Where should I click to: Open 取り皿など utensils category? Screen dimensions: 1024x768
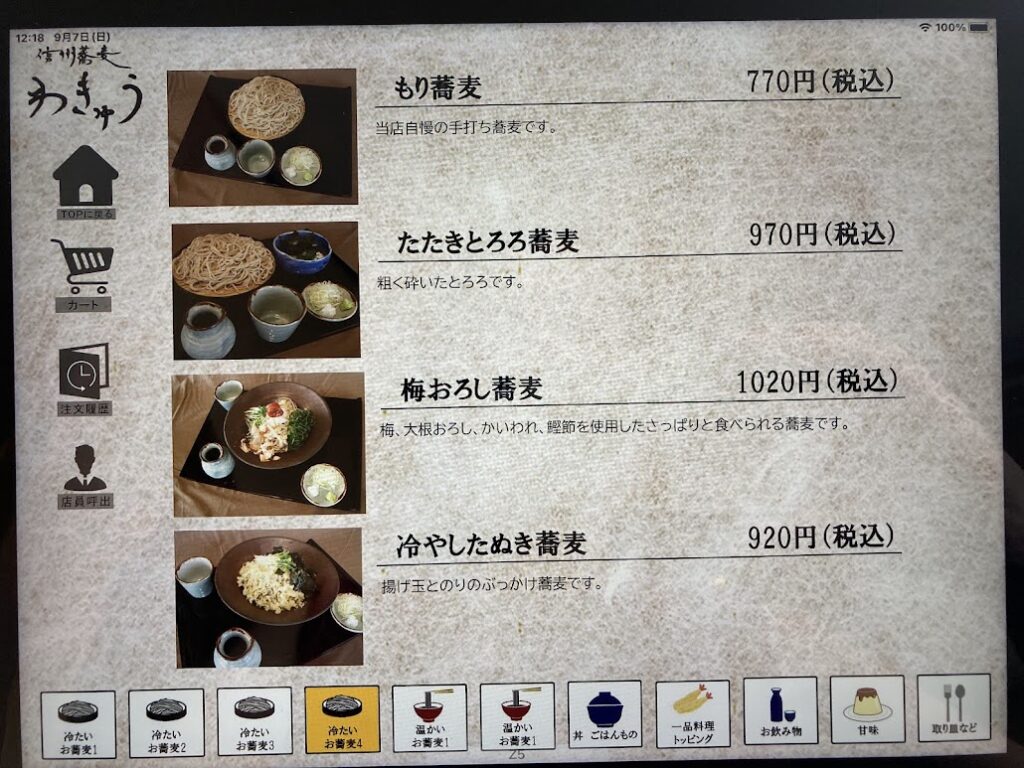click(954, 707)
